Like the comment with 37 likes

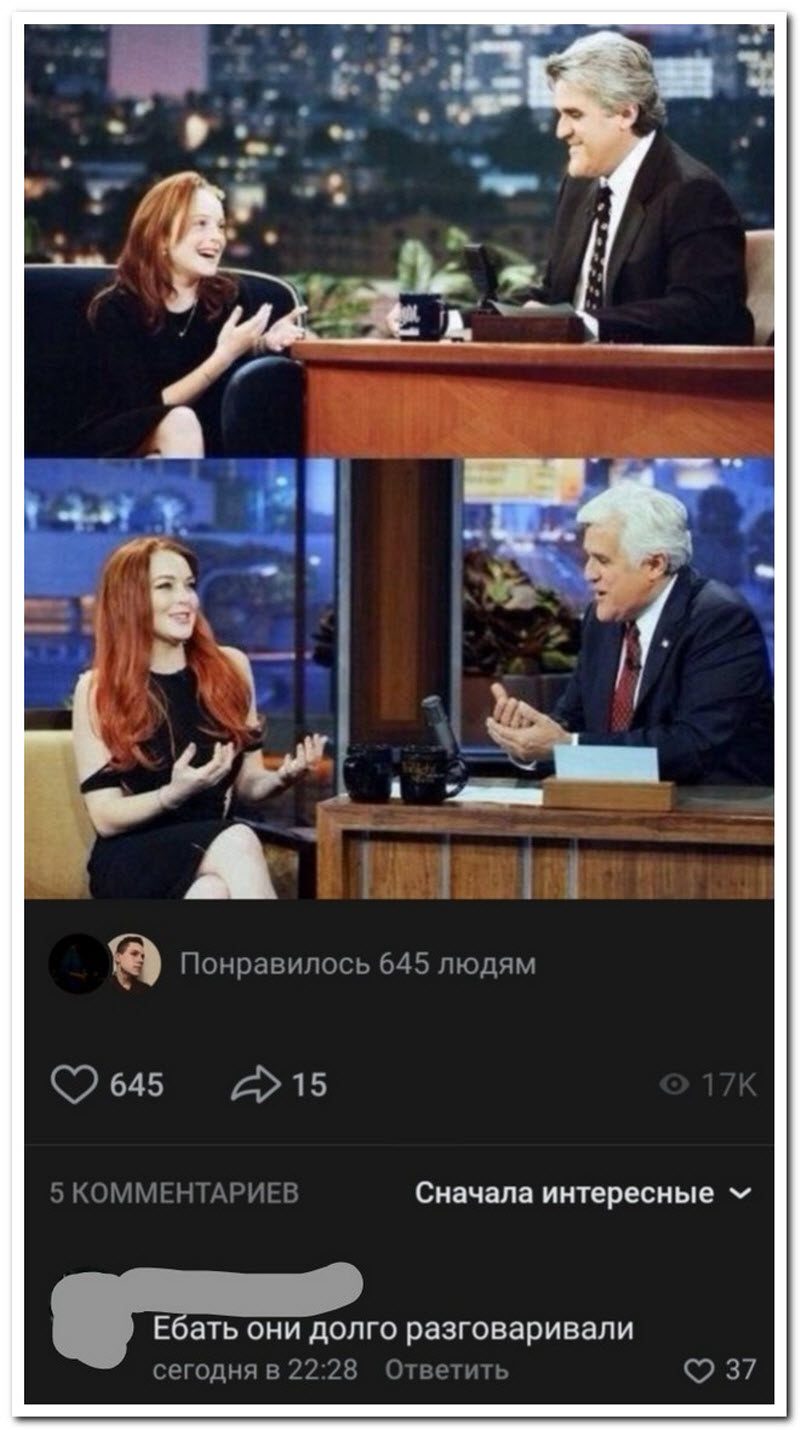coord(700,1369)
